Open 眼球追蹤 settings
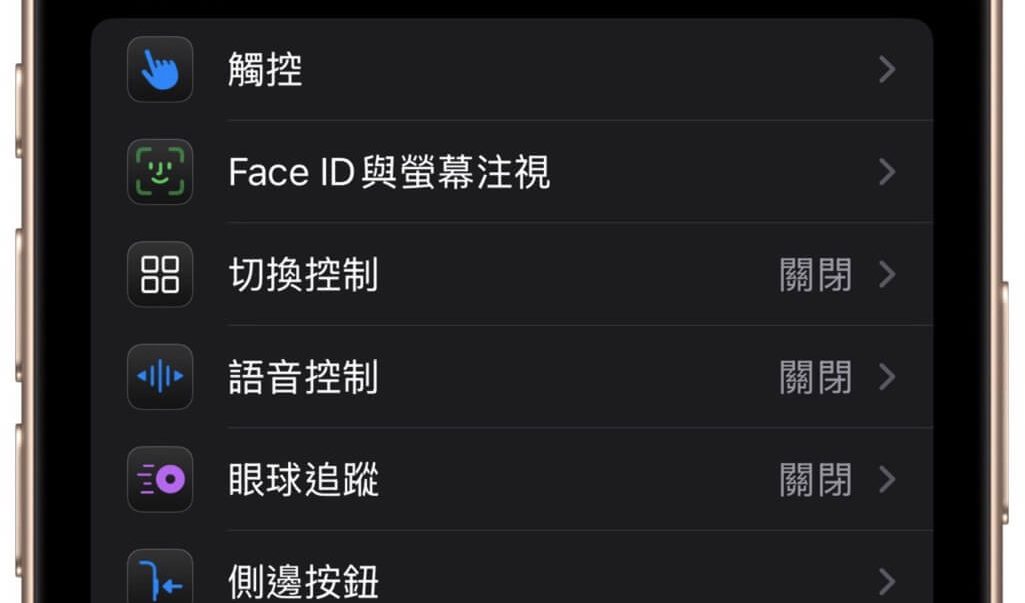1025x603 pixels. click(x=510, y=480)
